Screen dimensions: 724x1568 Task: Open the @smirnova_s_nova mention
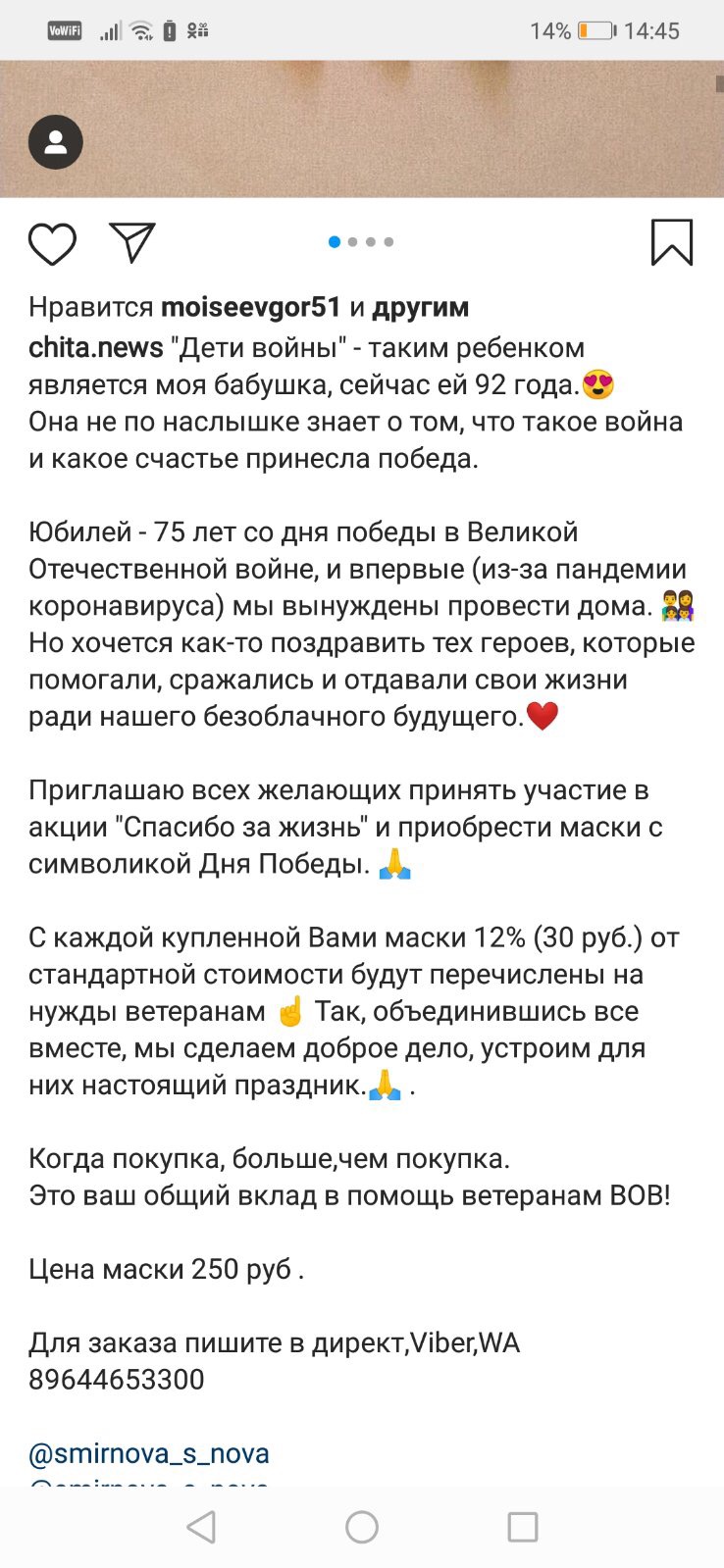tap(149, 1452)
